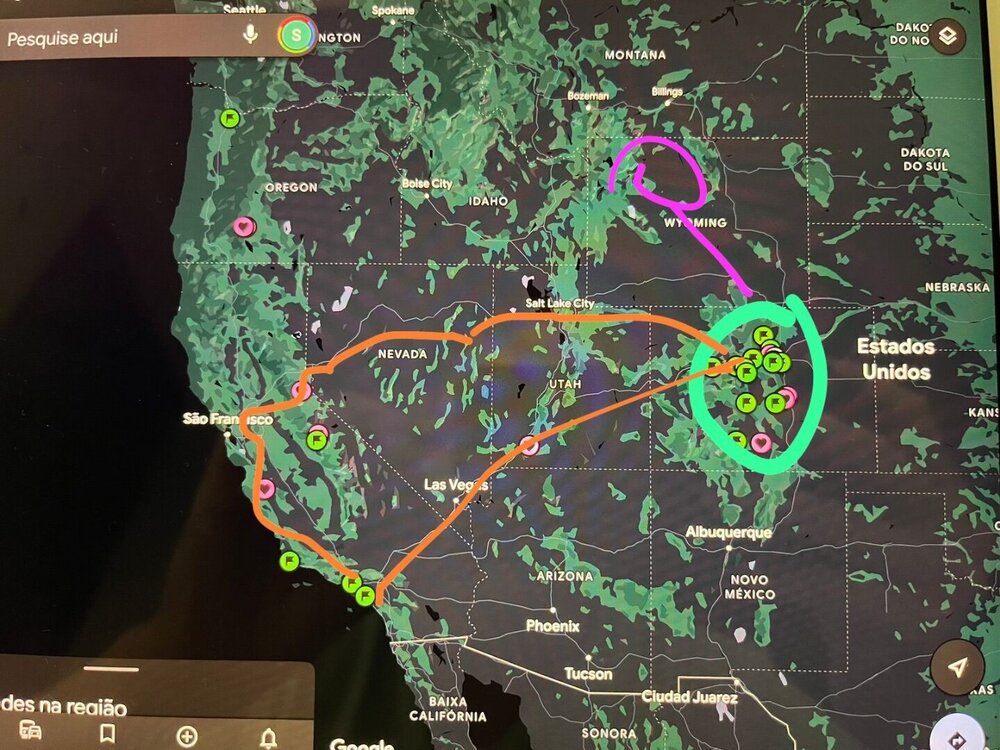Viewport: 1000px width, 750px height.
Task: Switch to the saved places bookmark tab
Action: tap(107, 735)
